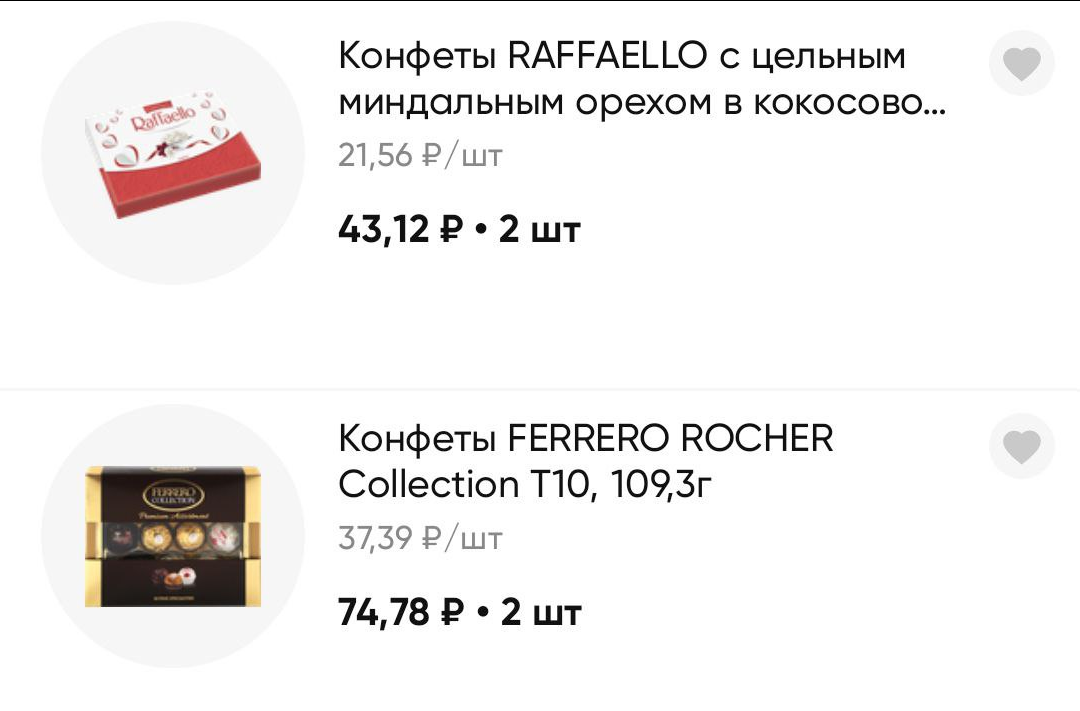Favorite the Ferrero Rocher Collection T10
The height and width of the screenshot is (711, 1080).
tap(1021, 446)
